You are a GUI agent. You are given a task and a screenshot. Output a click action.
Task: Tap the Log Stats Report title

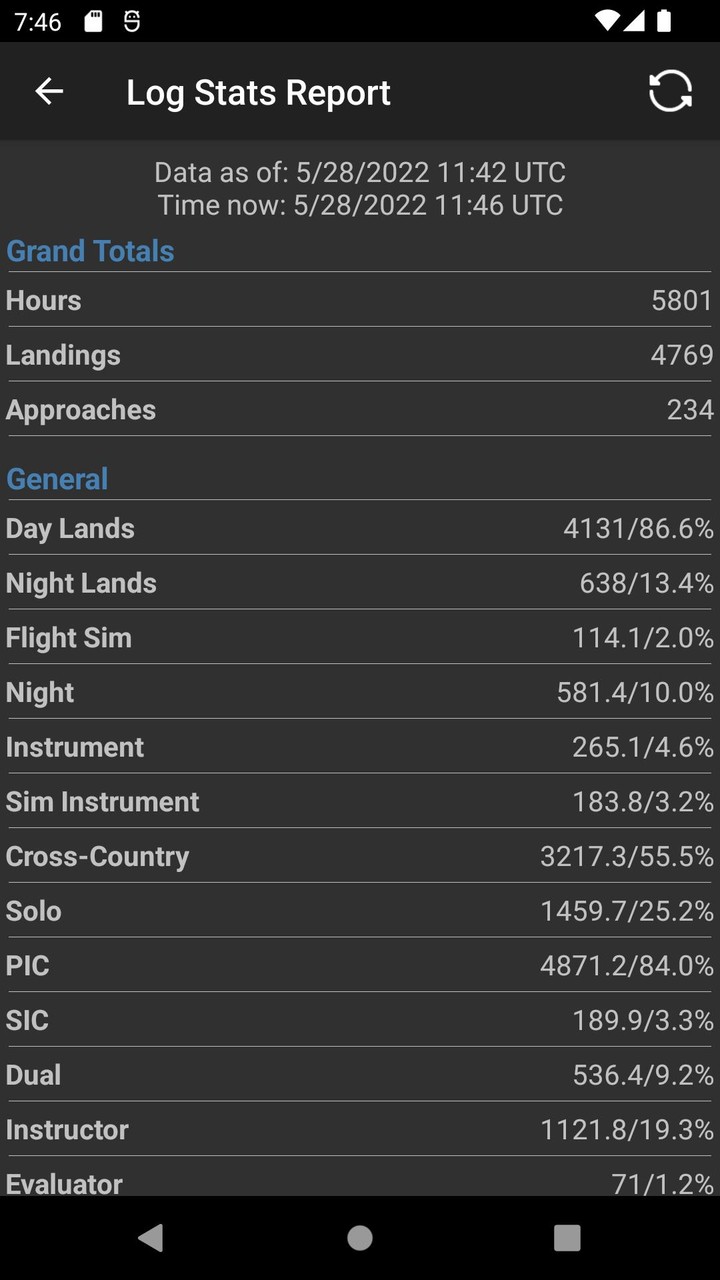pyautogui.click(x=259, y=92)
